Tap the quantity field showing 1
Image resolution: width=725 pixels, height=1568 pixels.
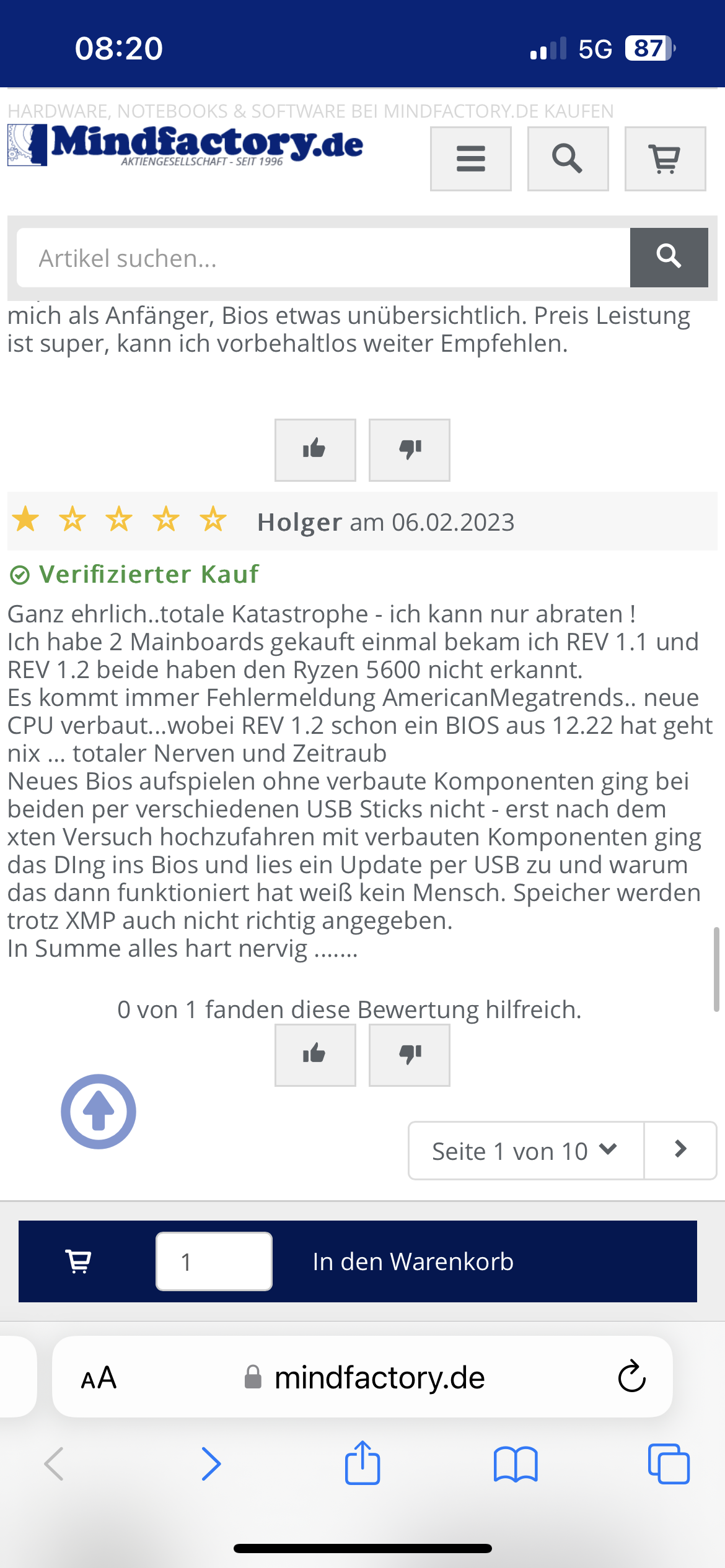point(214,1261)
